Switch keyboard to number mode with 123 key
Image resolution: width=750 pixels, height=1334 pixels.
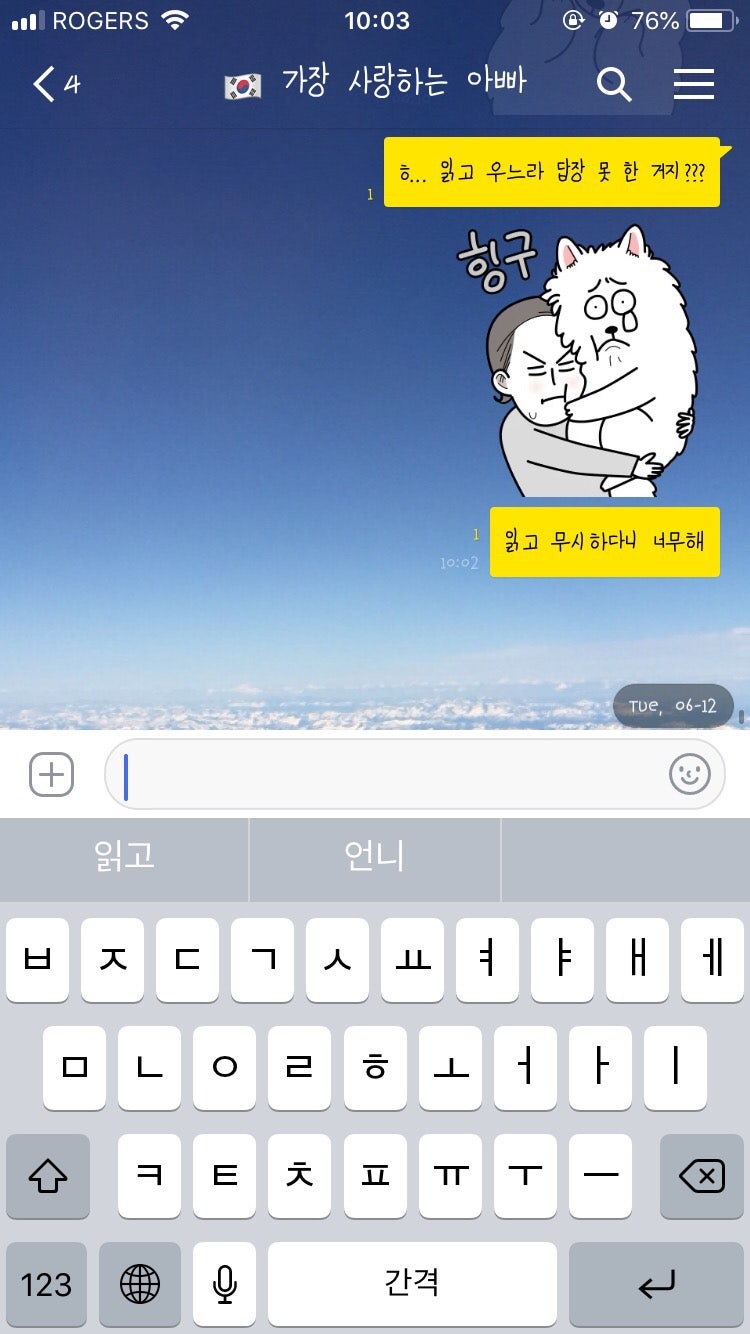coord(47,1285)
